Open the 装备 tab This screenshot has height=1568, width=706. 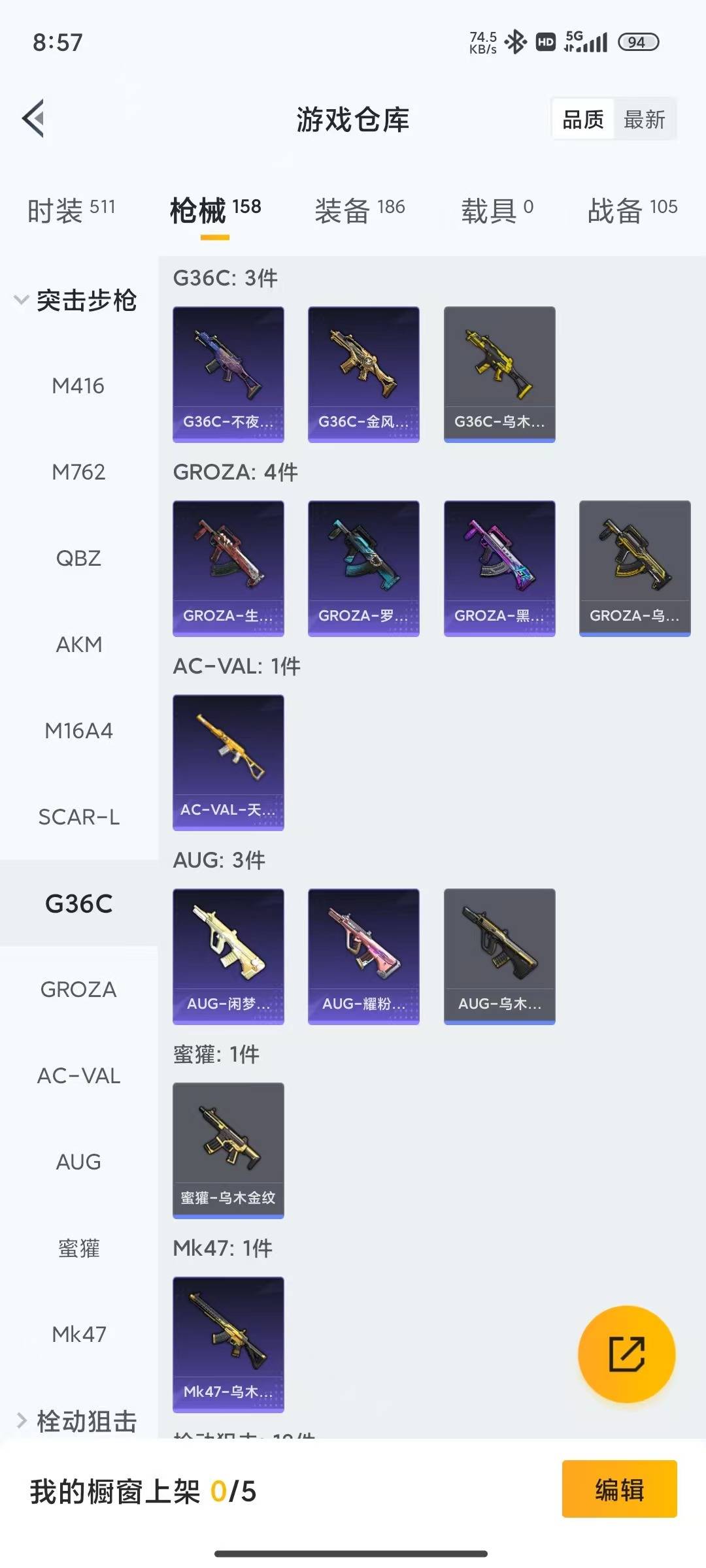point(360,210)
